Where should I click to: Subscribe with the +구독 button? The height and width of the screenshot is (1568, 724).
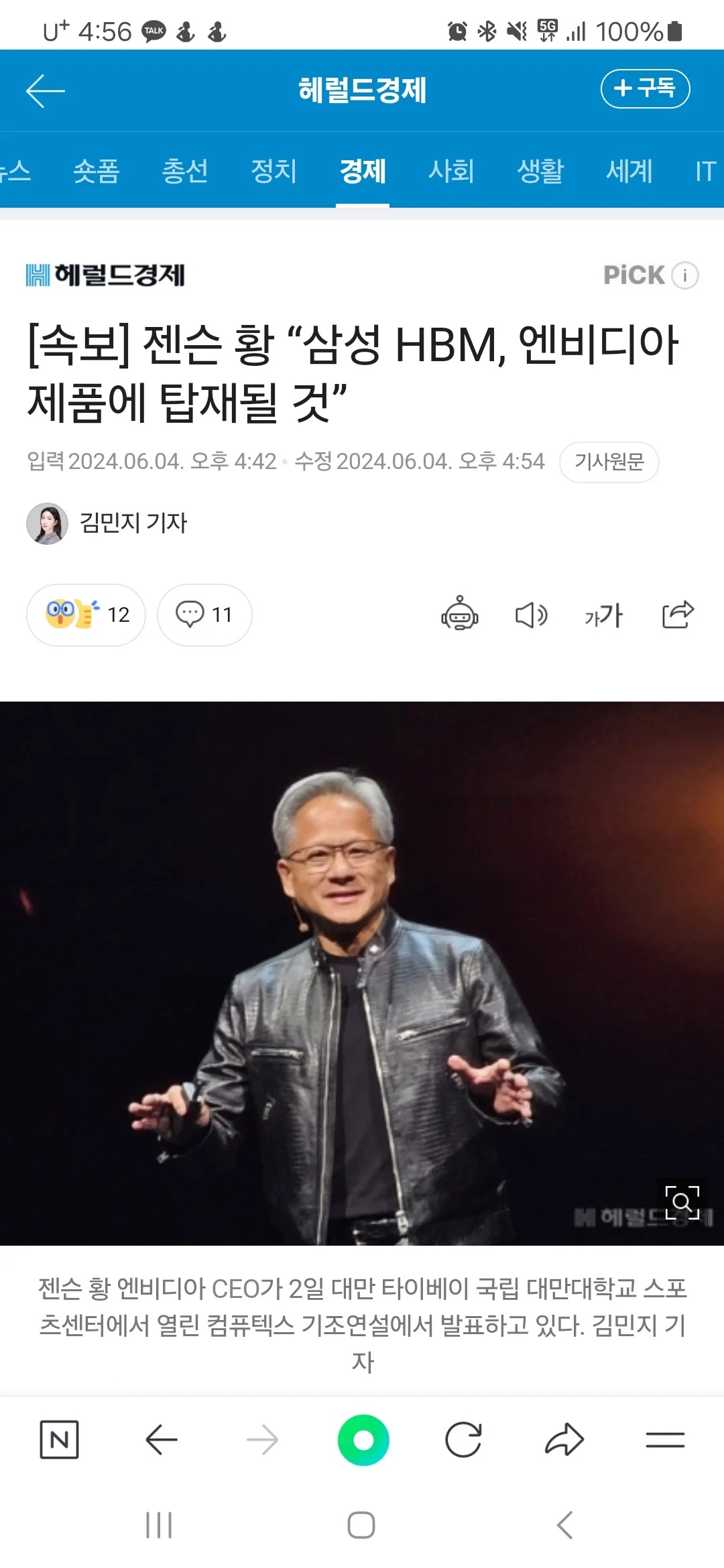click(645, 88)
